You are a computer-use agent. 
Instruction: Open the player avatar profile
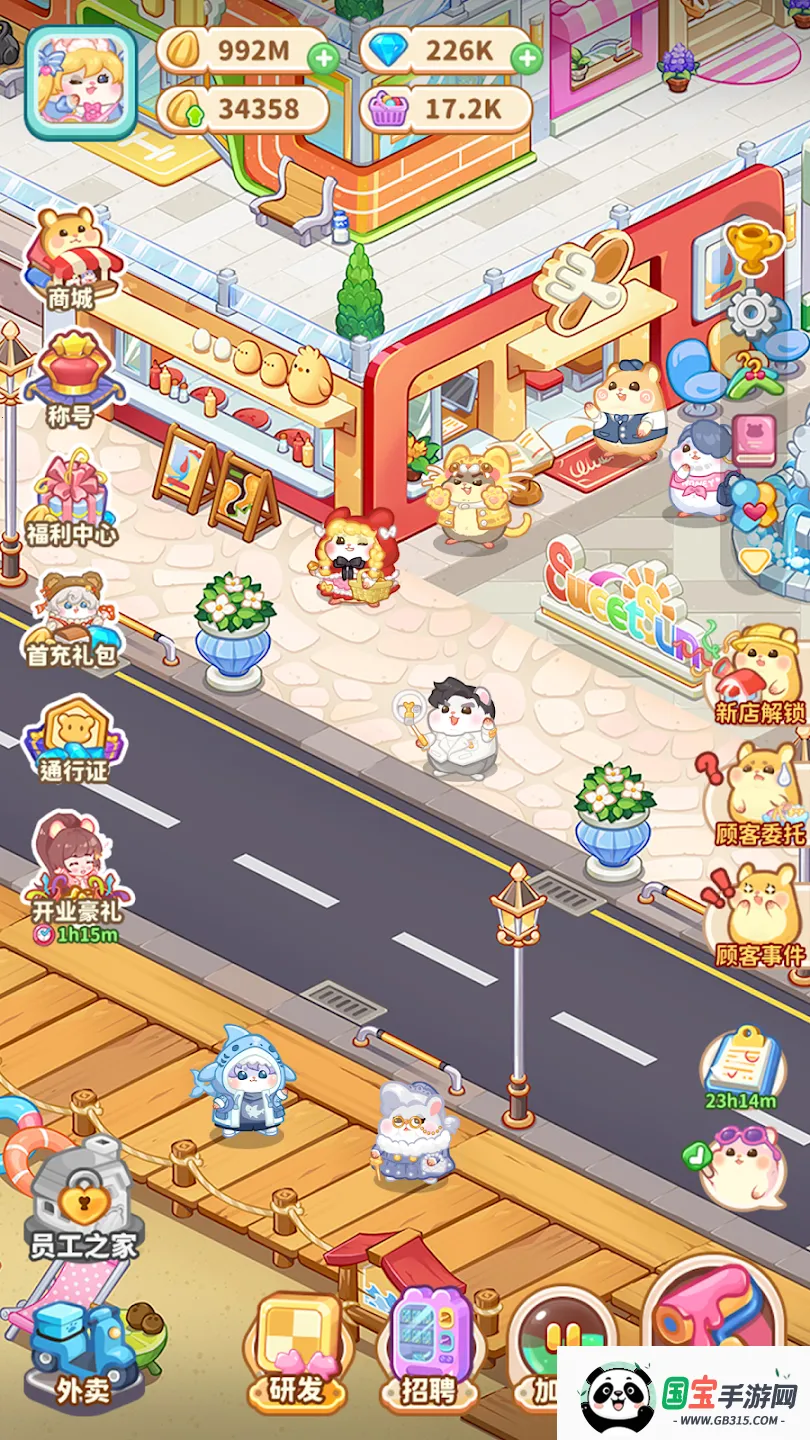[x=80, y=82]
